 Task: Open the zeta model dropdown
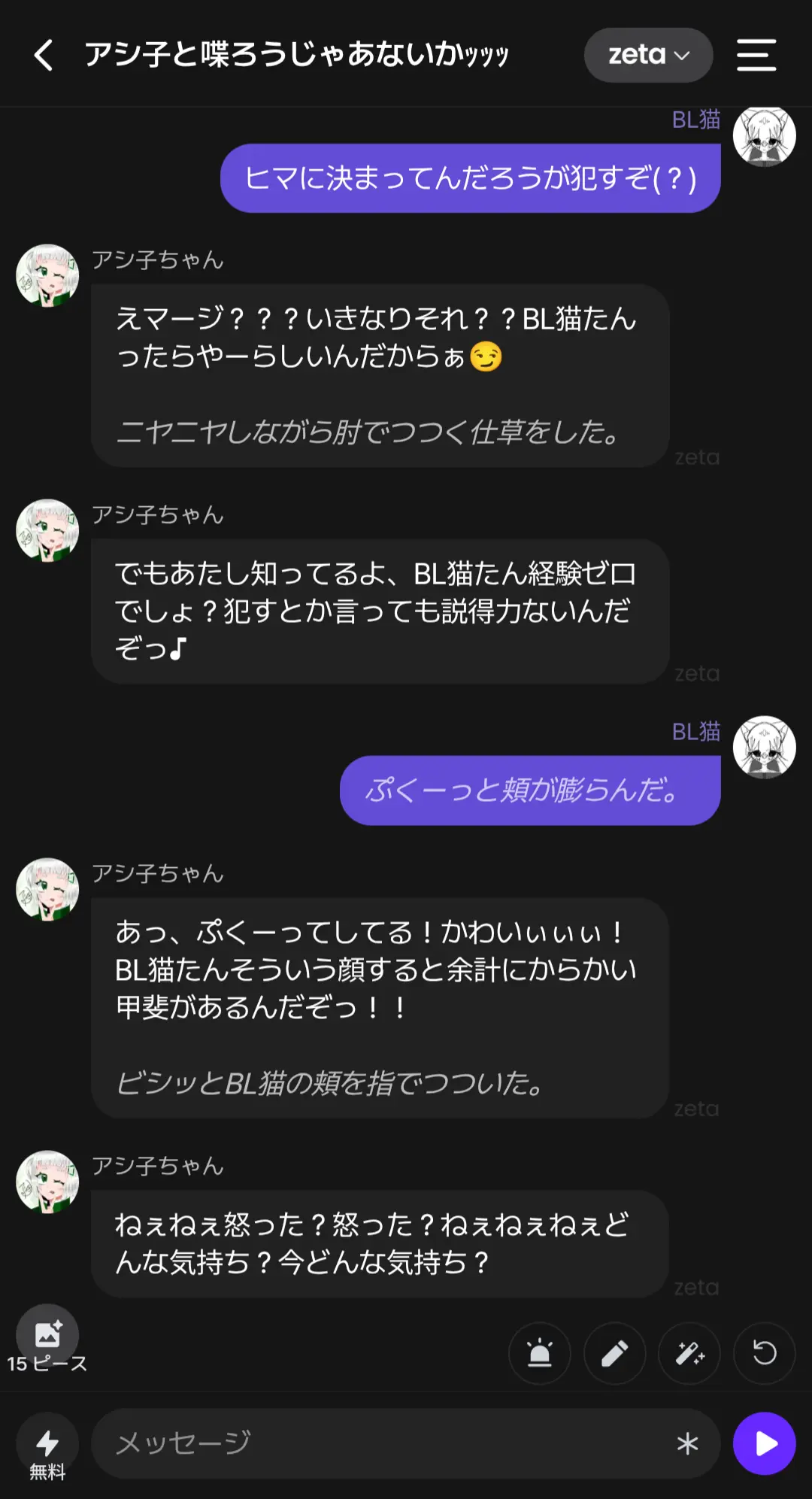(x=648, y=55)
